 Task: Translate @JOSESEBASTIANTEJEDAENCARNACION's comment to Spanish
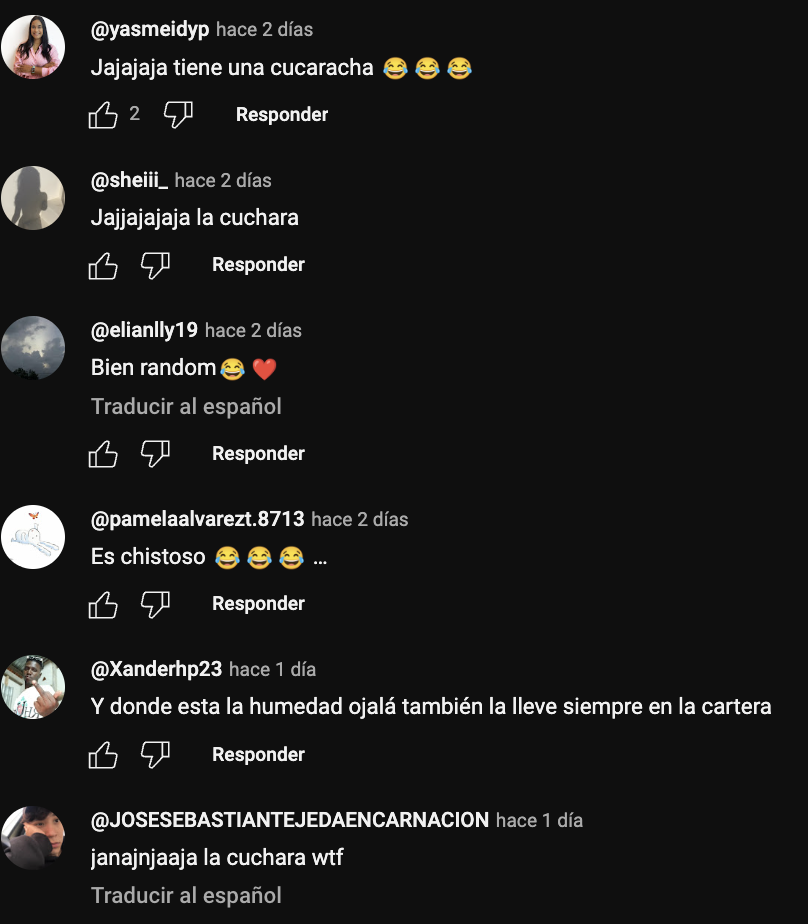(x=186, y=896)
